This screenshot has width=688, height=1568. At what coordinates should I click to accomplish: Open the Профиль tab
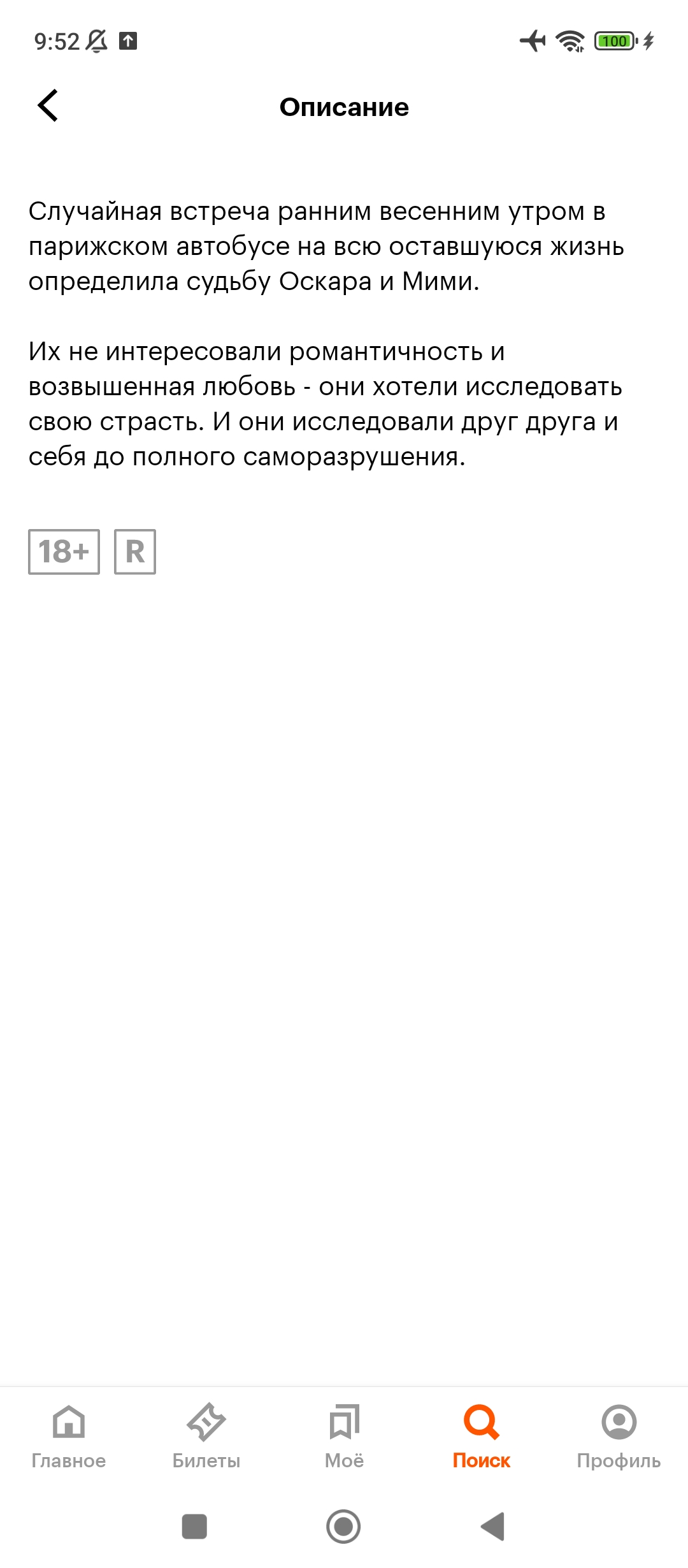click(619, 1437)
